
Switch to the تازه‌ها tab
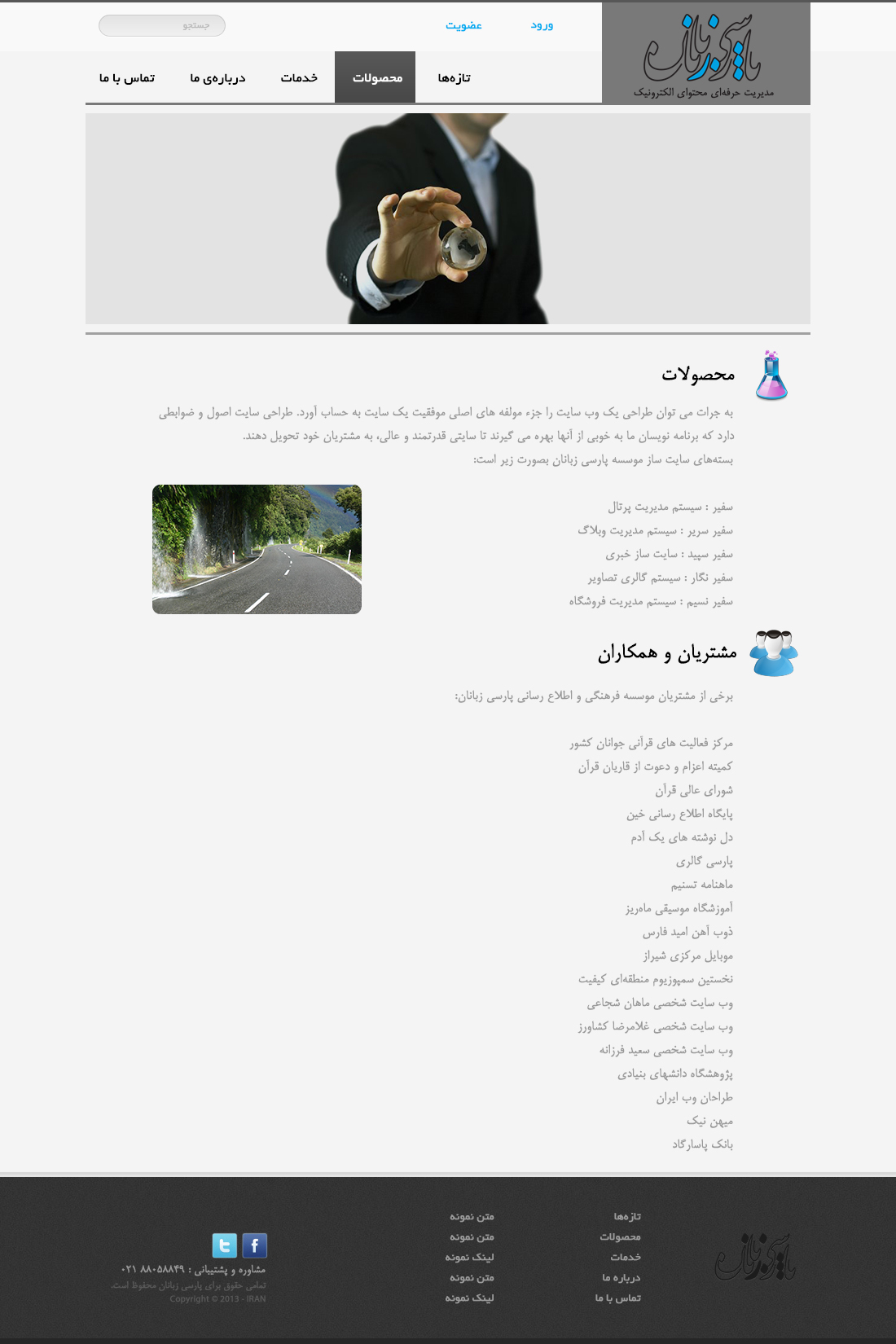[x=454, y=77]
